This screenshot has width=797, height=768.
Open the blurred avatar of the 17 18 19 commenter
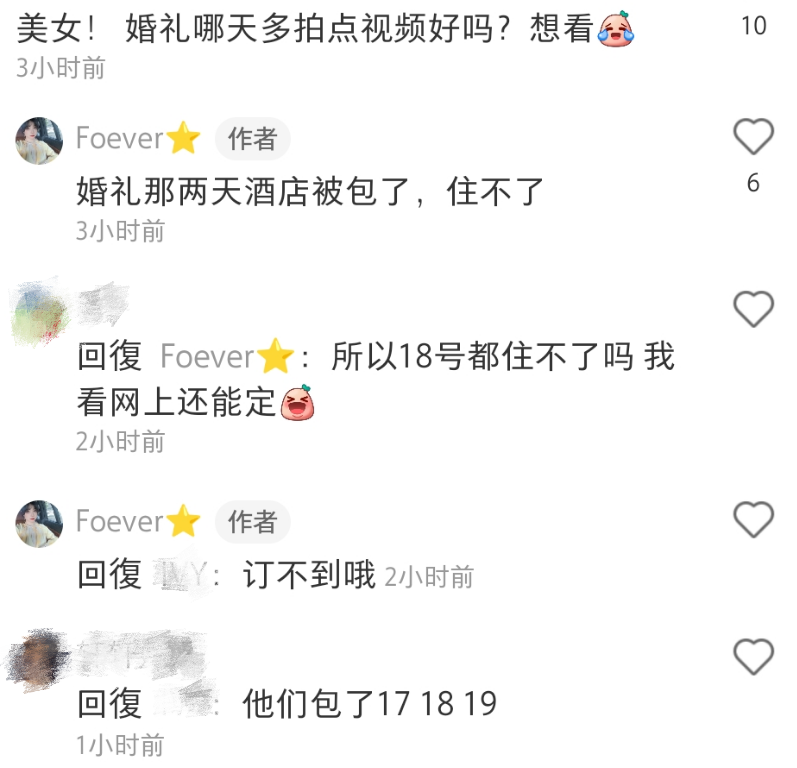(x=38, y=660)
